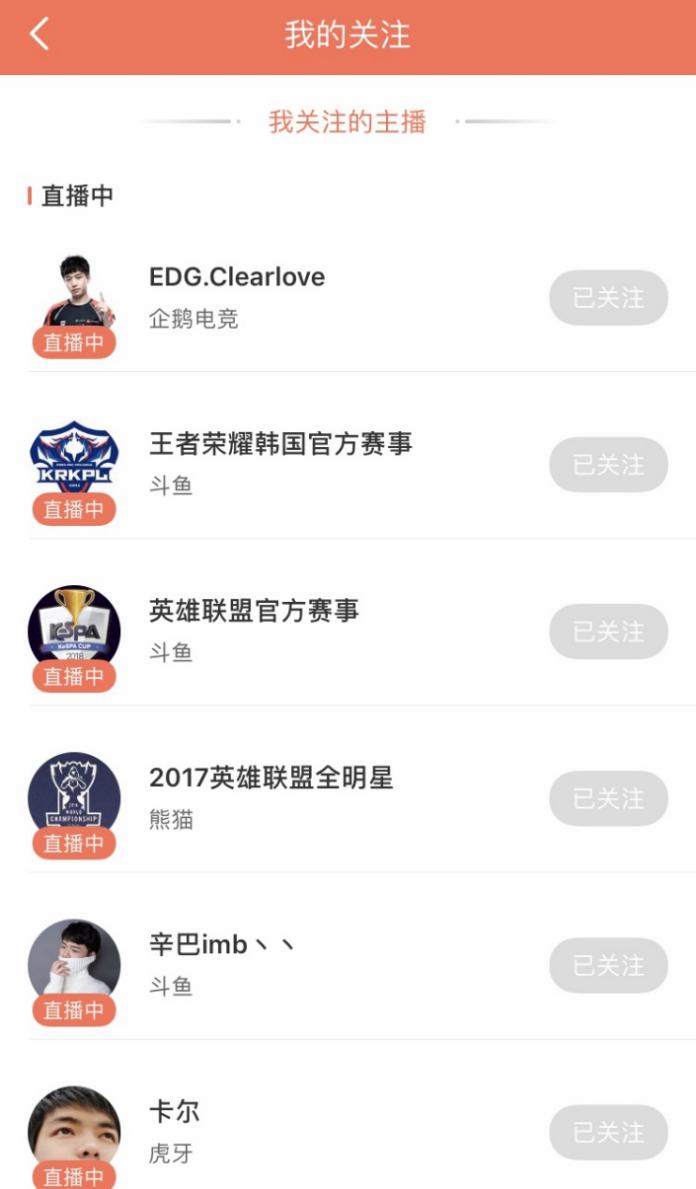This screenshot has height=1189, width=696.
Task: Tap 已关注 next to 卡尔
Action: [608, 1132]
